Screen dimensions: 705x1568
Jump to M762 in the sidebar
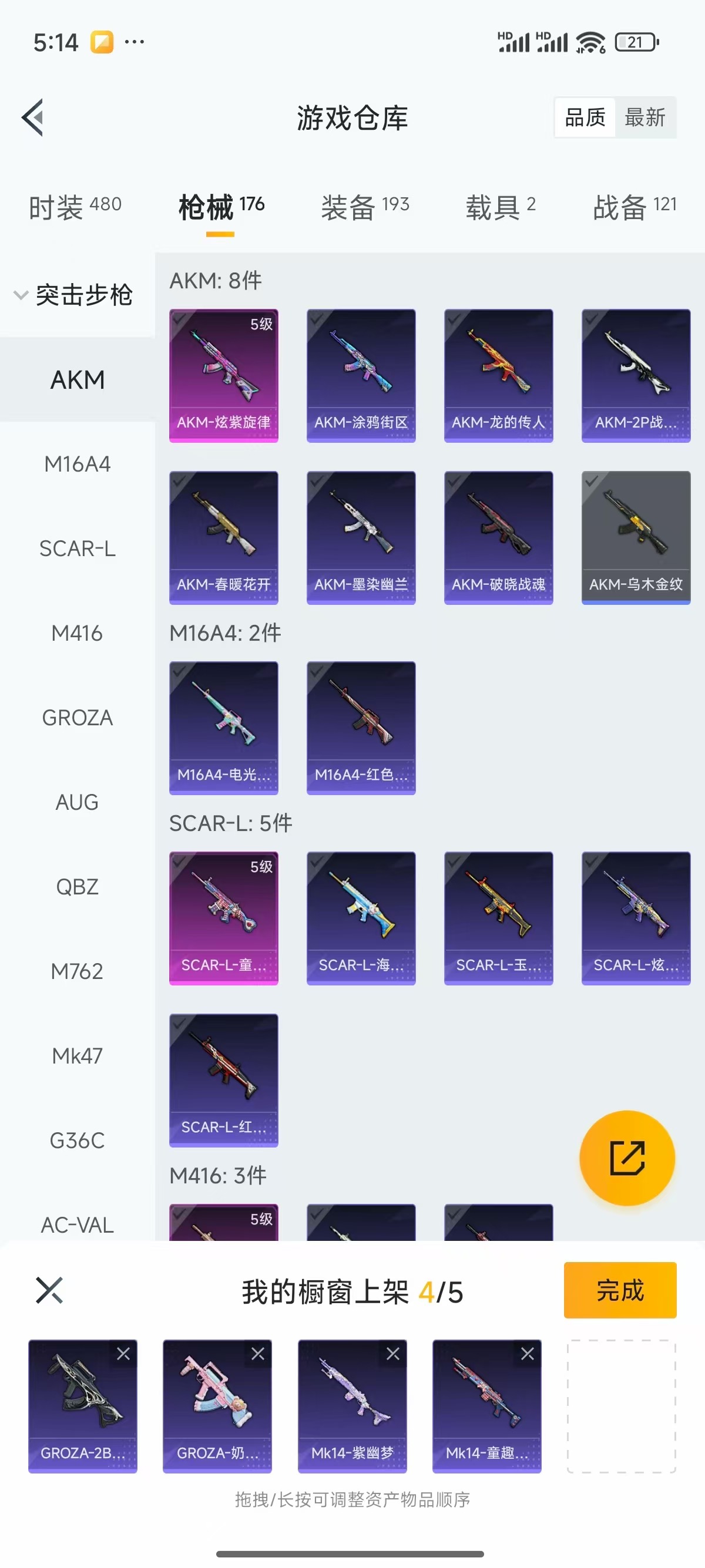point(78,971)
